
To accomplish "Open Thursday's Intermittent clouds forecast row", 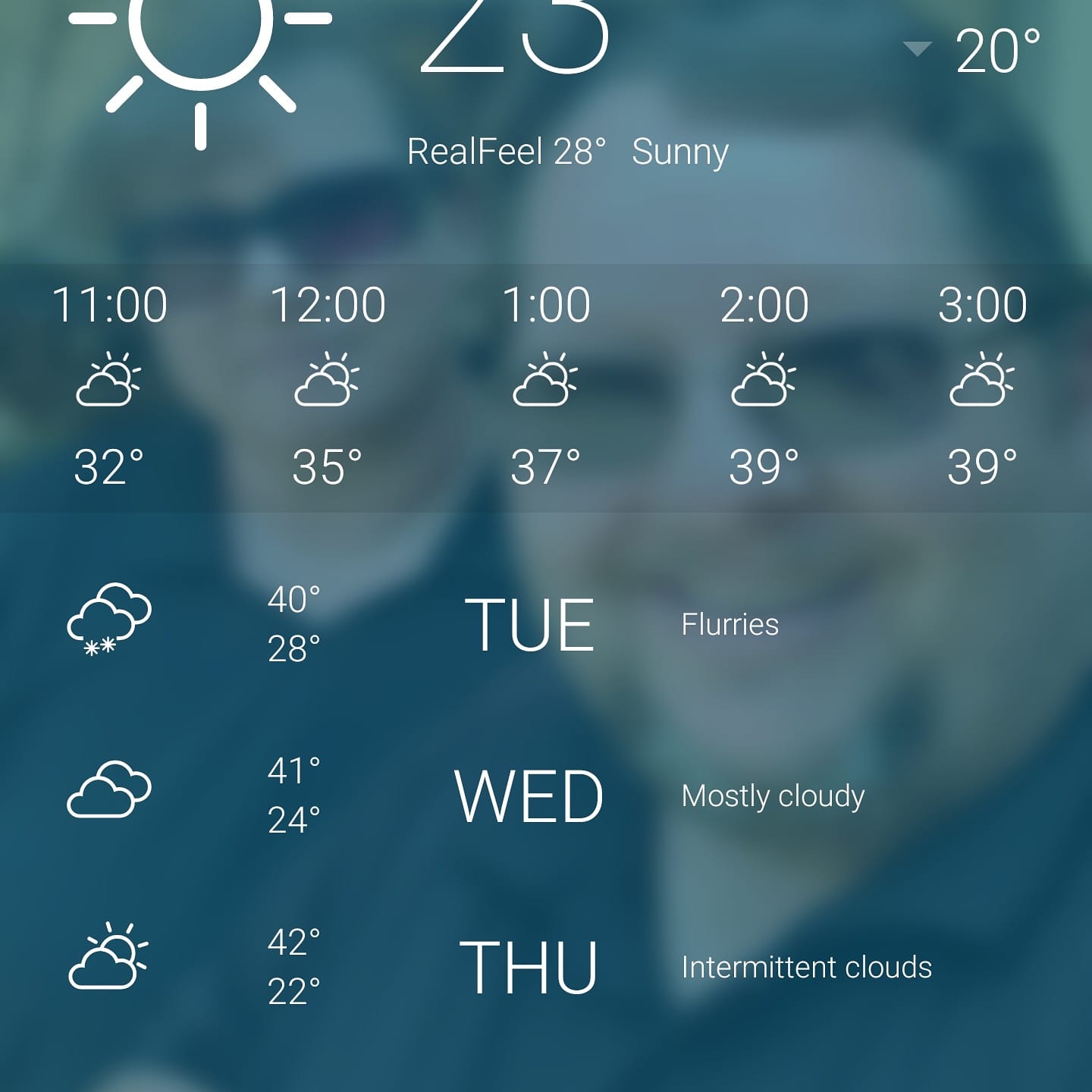I will [x=531, y=967].
